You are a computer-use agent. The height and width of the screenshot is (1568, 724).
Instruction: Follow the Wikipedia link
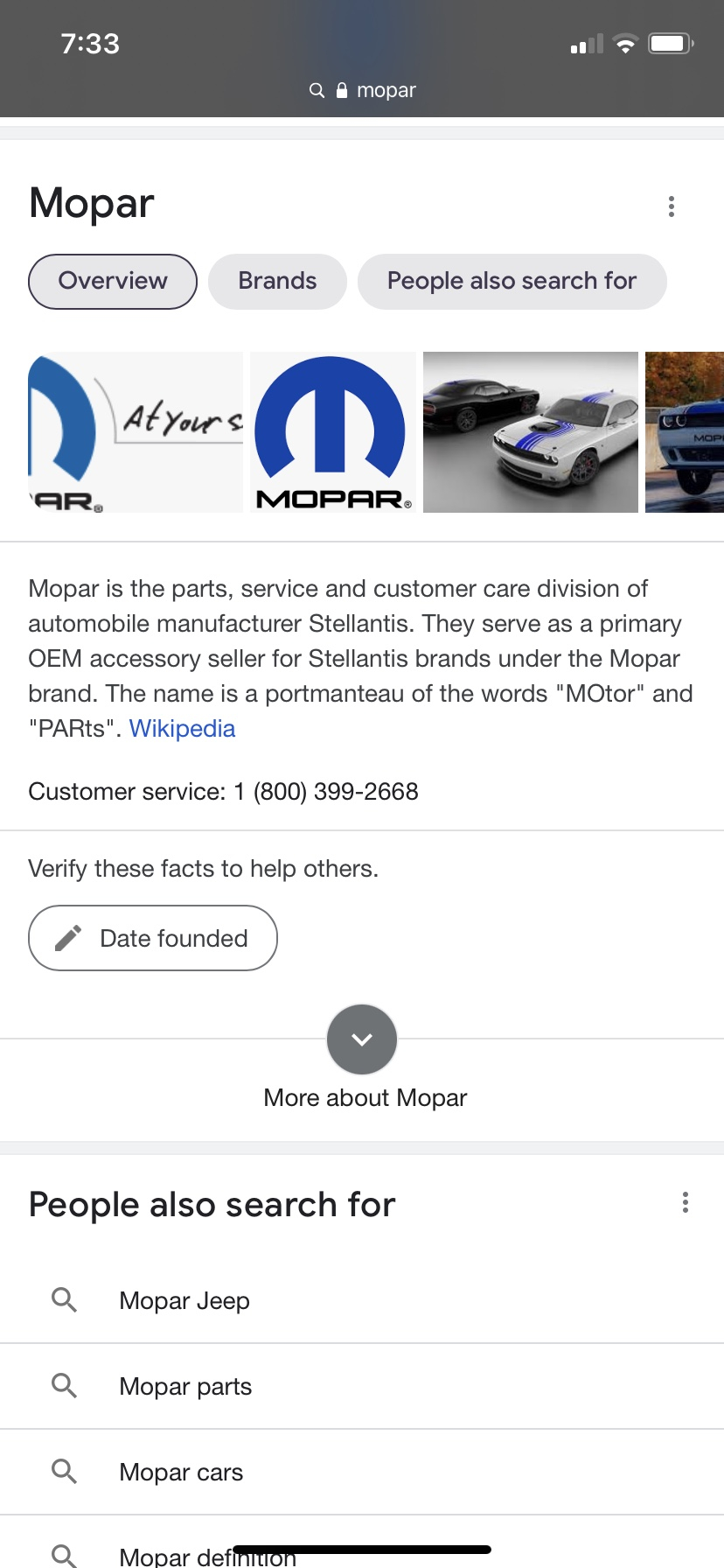pyautogui.click(x=182, y=729)
